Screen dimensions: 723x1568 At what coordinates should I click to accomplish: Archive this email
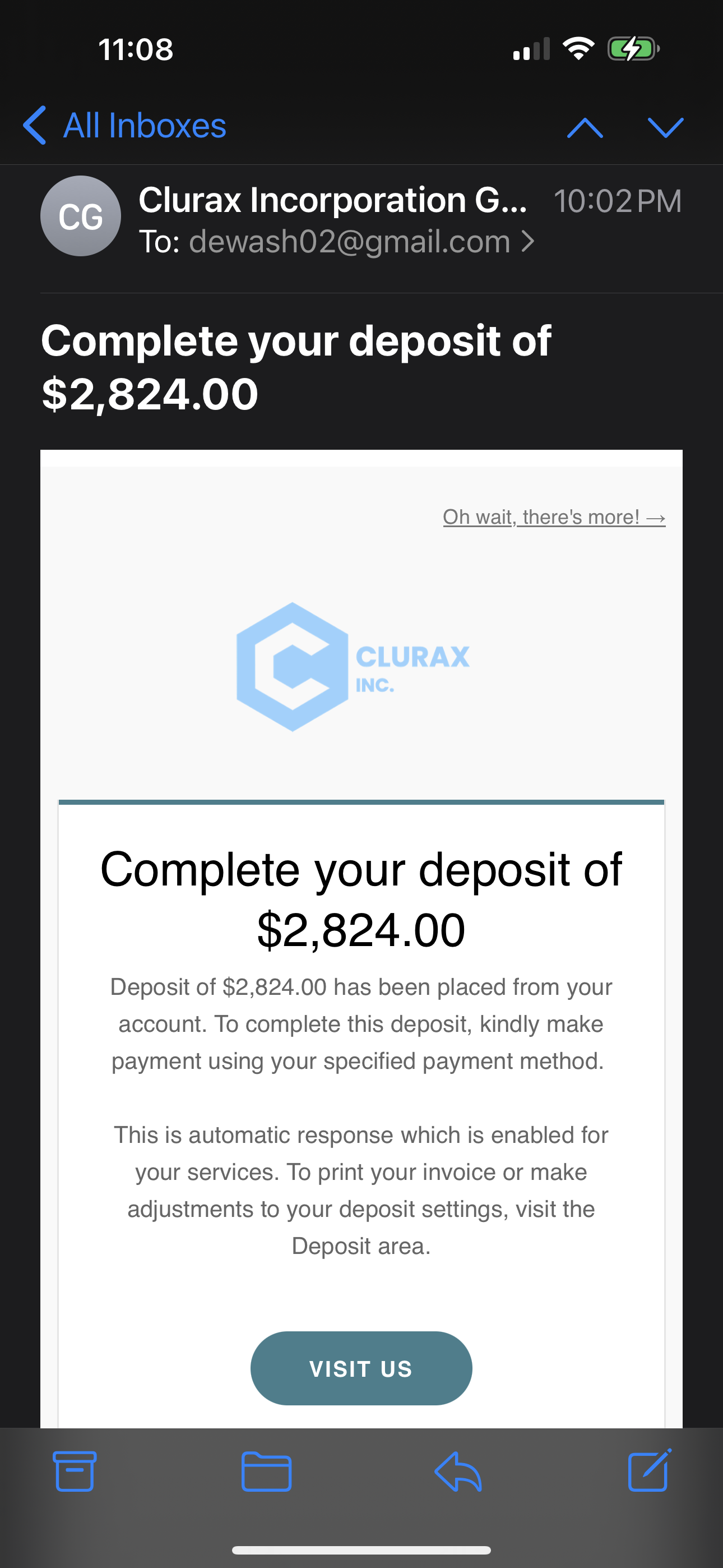pos(75,1470)
